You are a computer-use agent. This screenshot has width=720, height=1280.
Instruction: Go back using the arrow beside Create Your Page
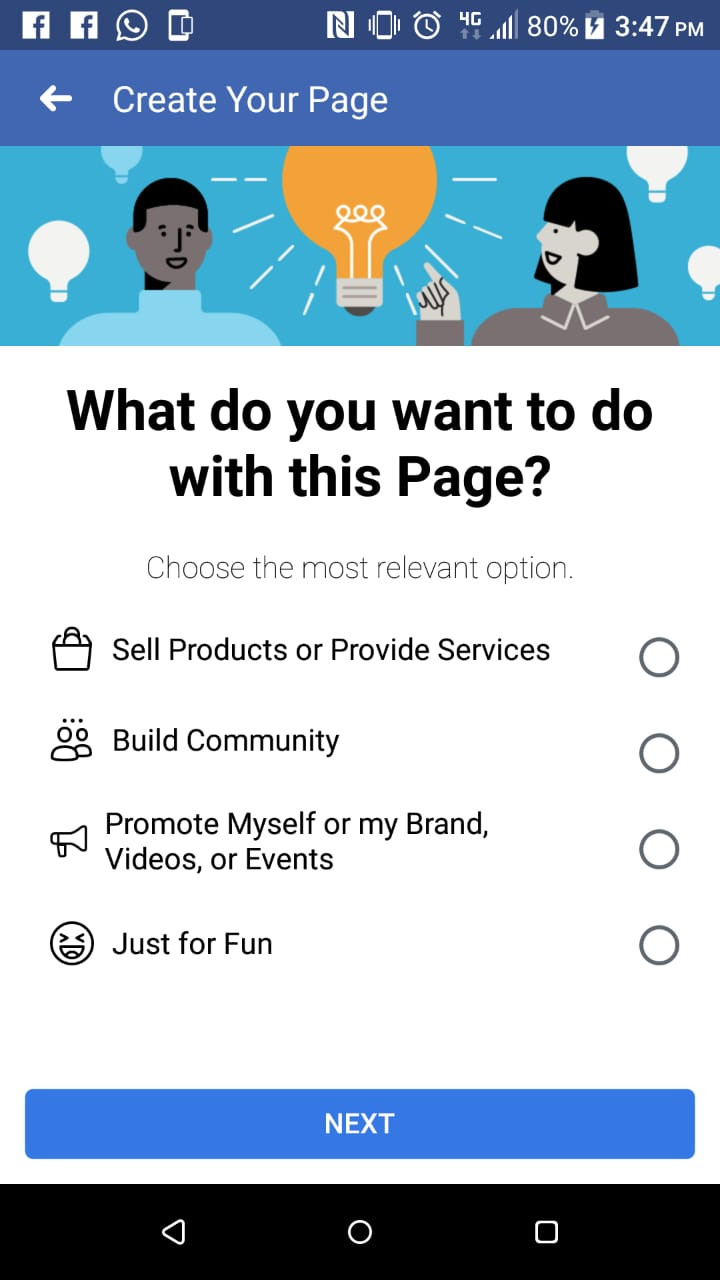pos(55,99)
